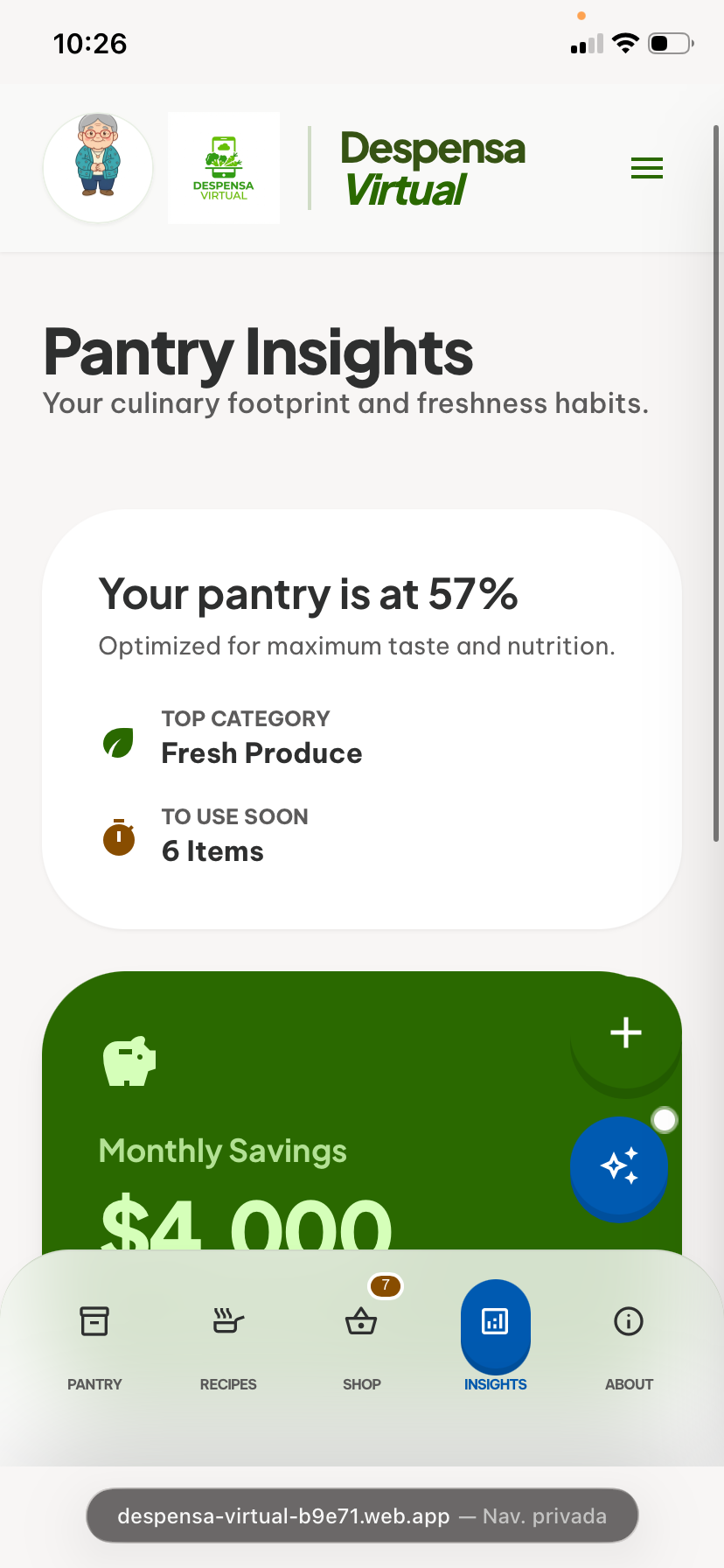724x1568 pixels.
Task: Tap the browser address bar
Action: pos(362,1515)
